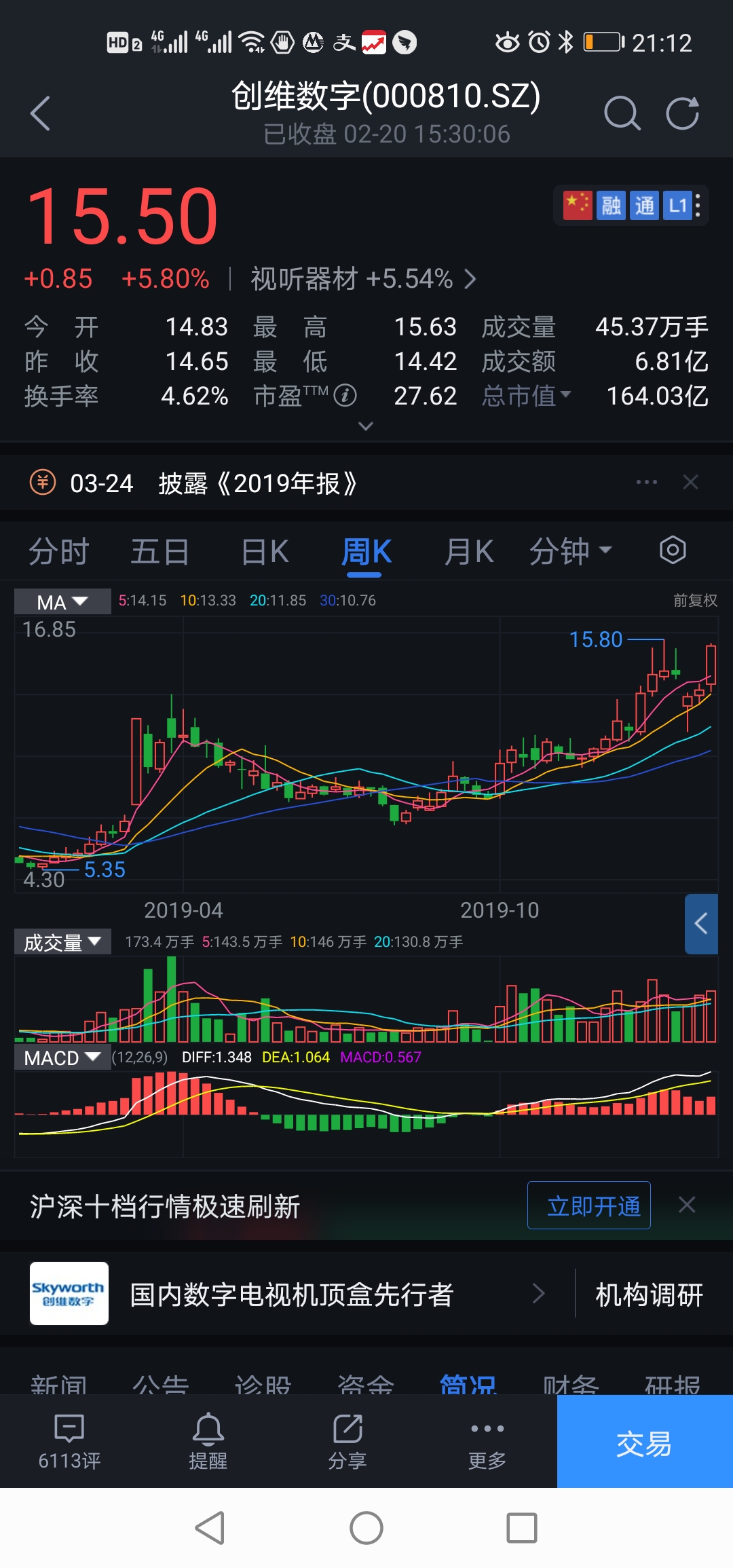Tap the 立即开通 button
Viewport: 733px width, 1568px height.
[589, 1204]
